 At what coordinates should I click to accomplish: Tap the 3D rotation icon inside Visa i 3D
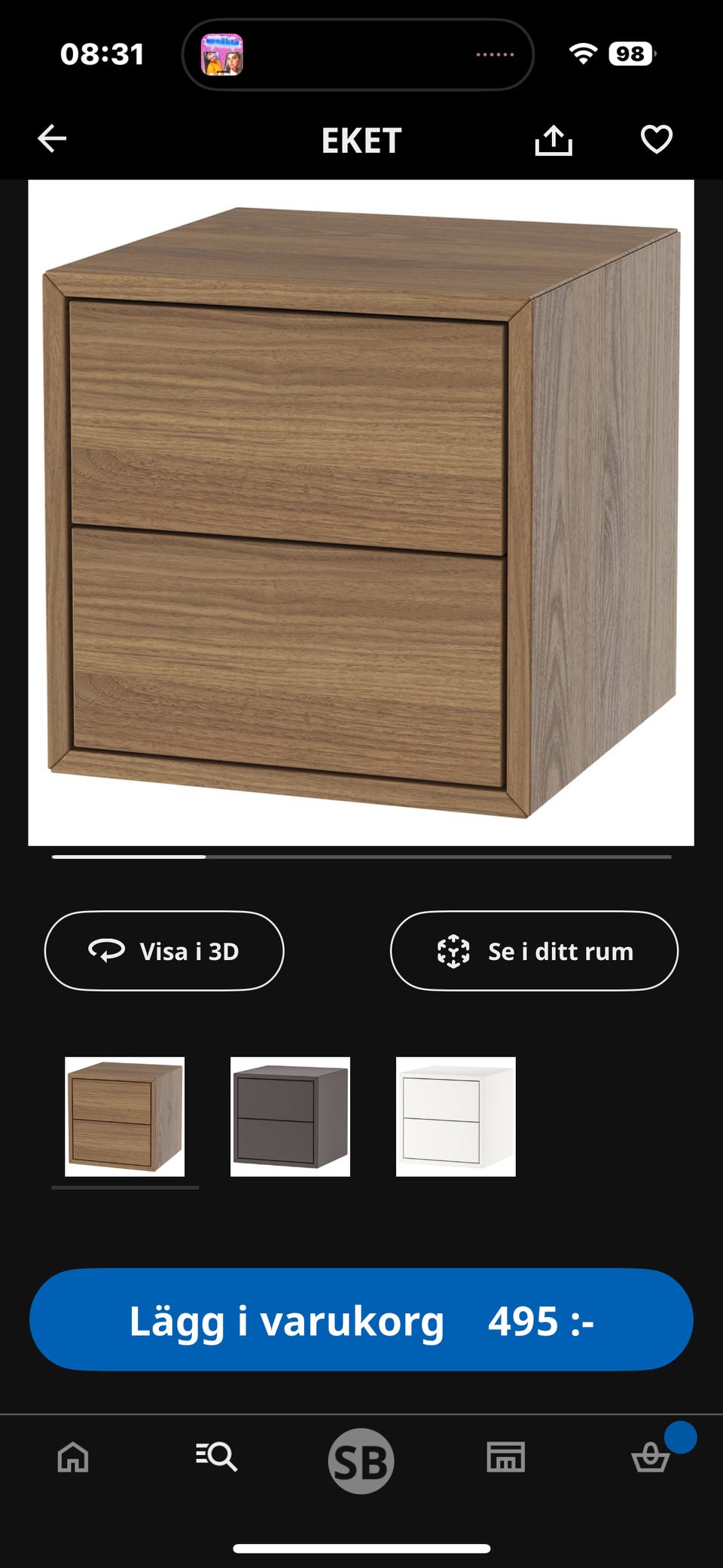[x=108, y=951]
